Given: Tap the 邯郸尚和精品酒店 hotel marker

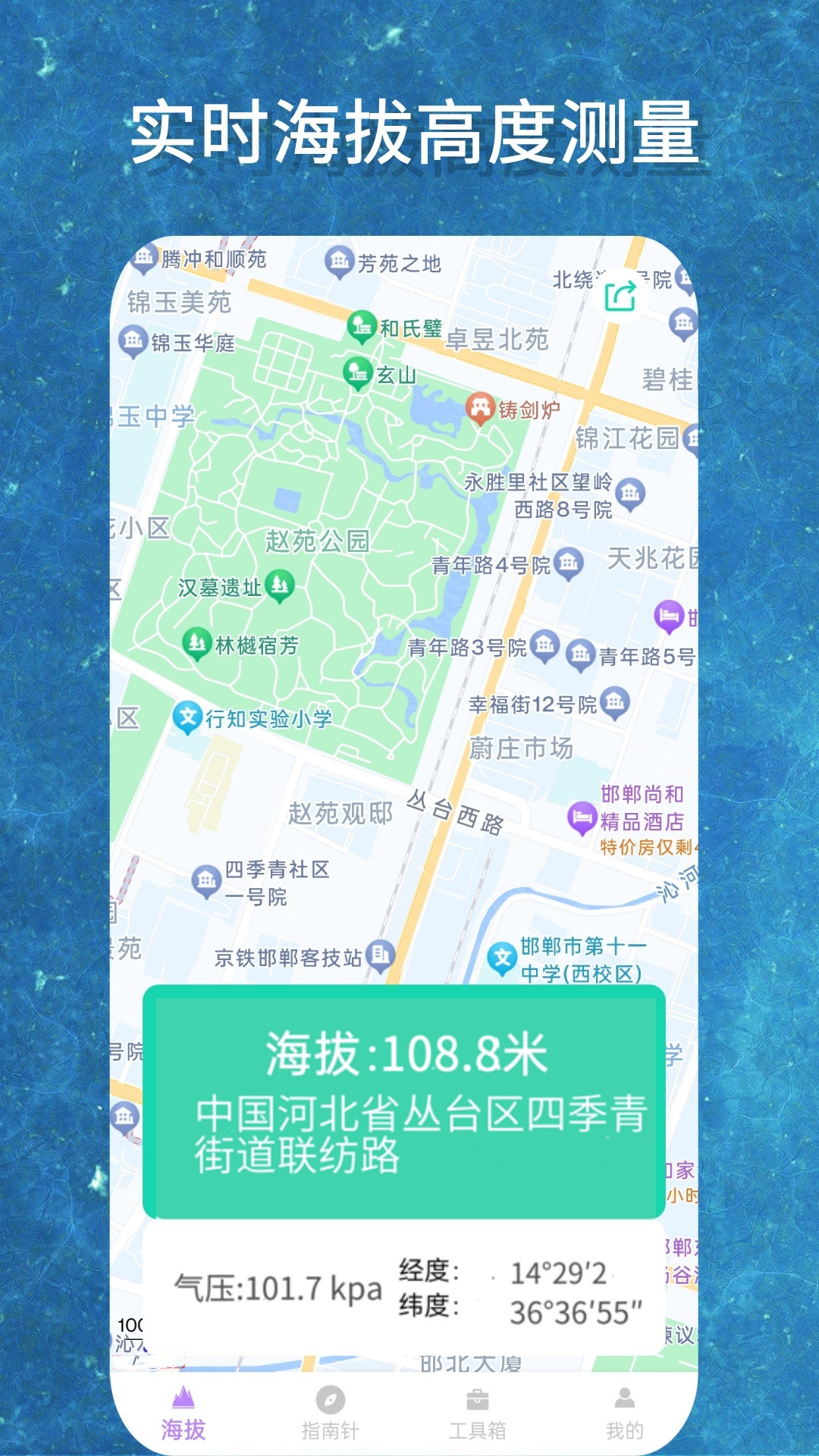Looking at the screenshot, I should (x=580, y=819).
